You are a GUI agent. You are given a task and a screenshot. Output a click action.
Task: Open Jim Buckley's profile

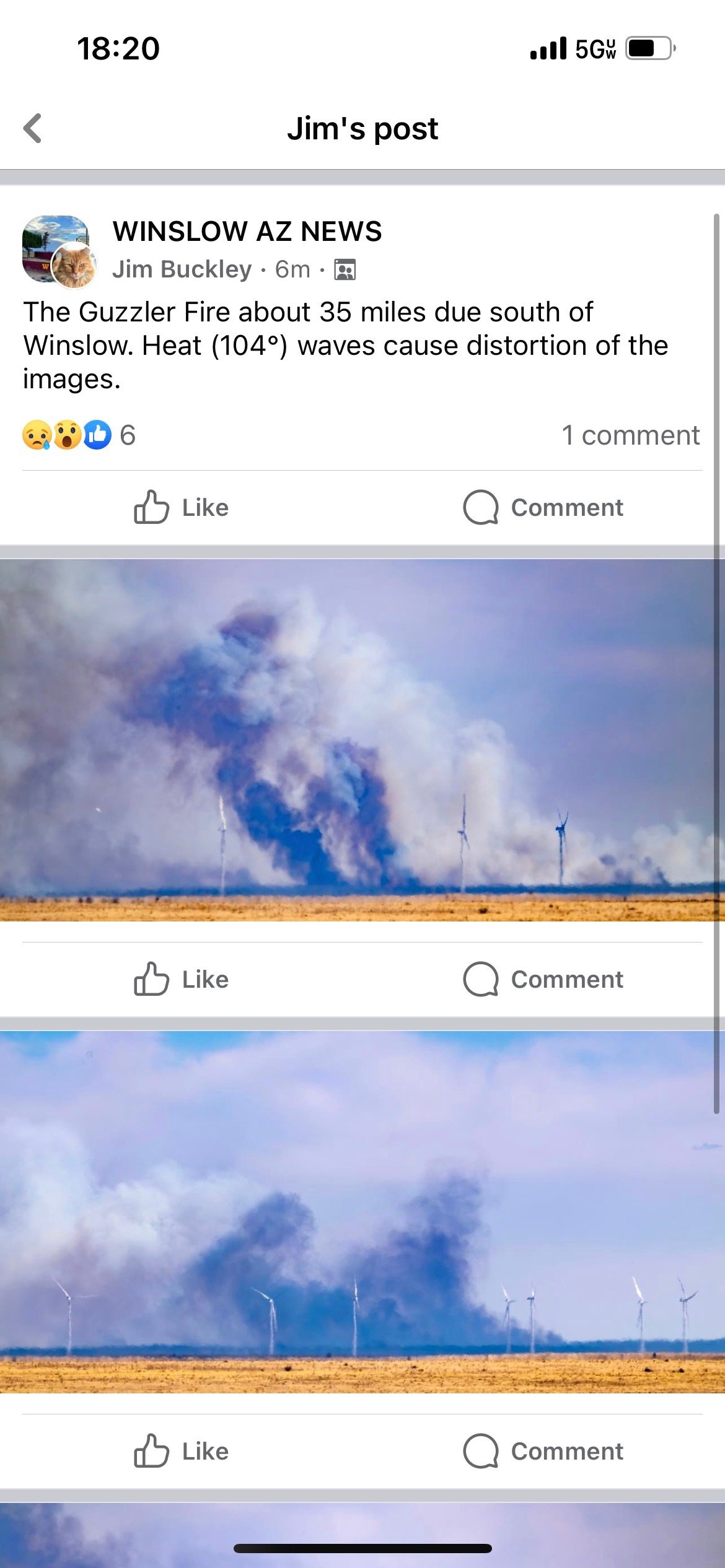[x=182, y=269]
